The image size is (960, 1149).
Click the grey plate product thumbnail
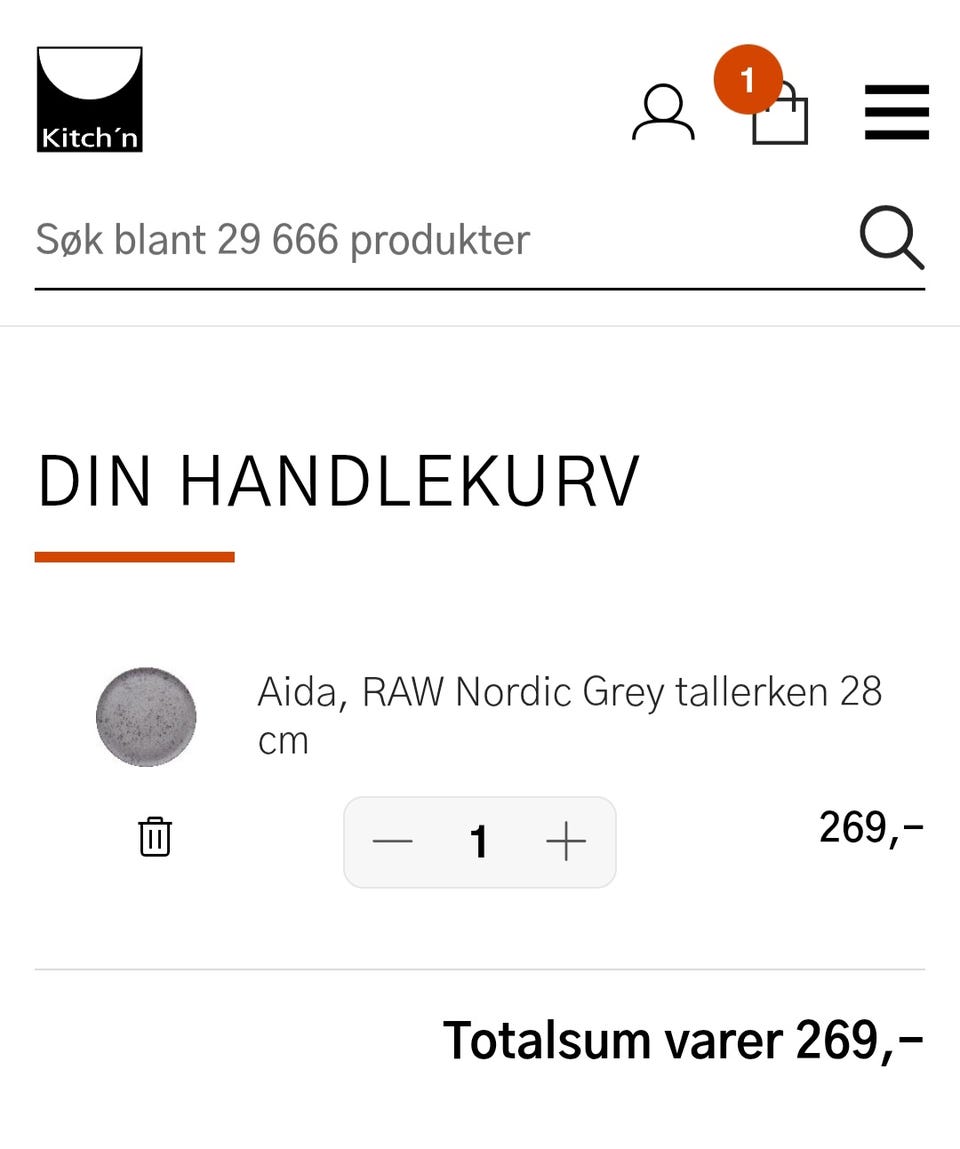(x=146, y=716)
